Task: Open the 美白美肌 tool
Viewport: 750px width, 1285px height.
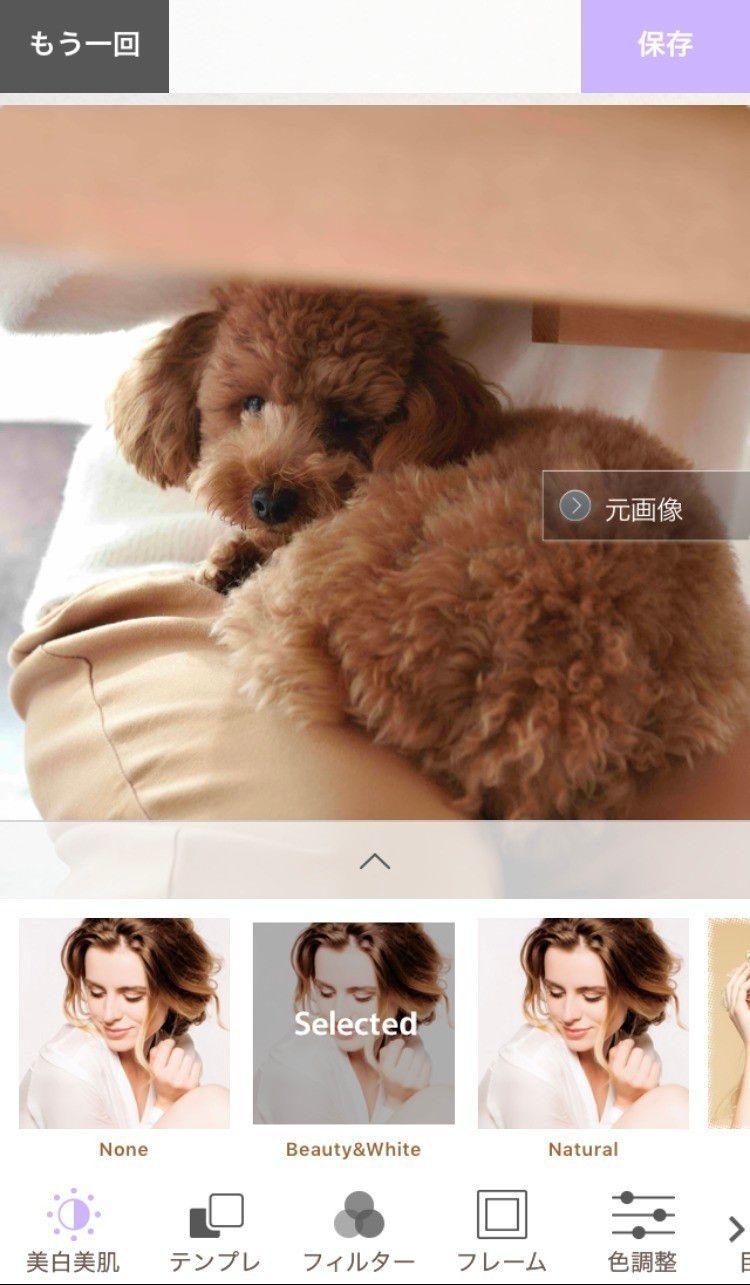Action: tap(73, 1231)
